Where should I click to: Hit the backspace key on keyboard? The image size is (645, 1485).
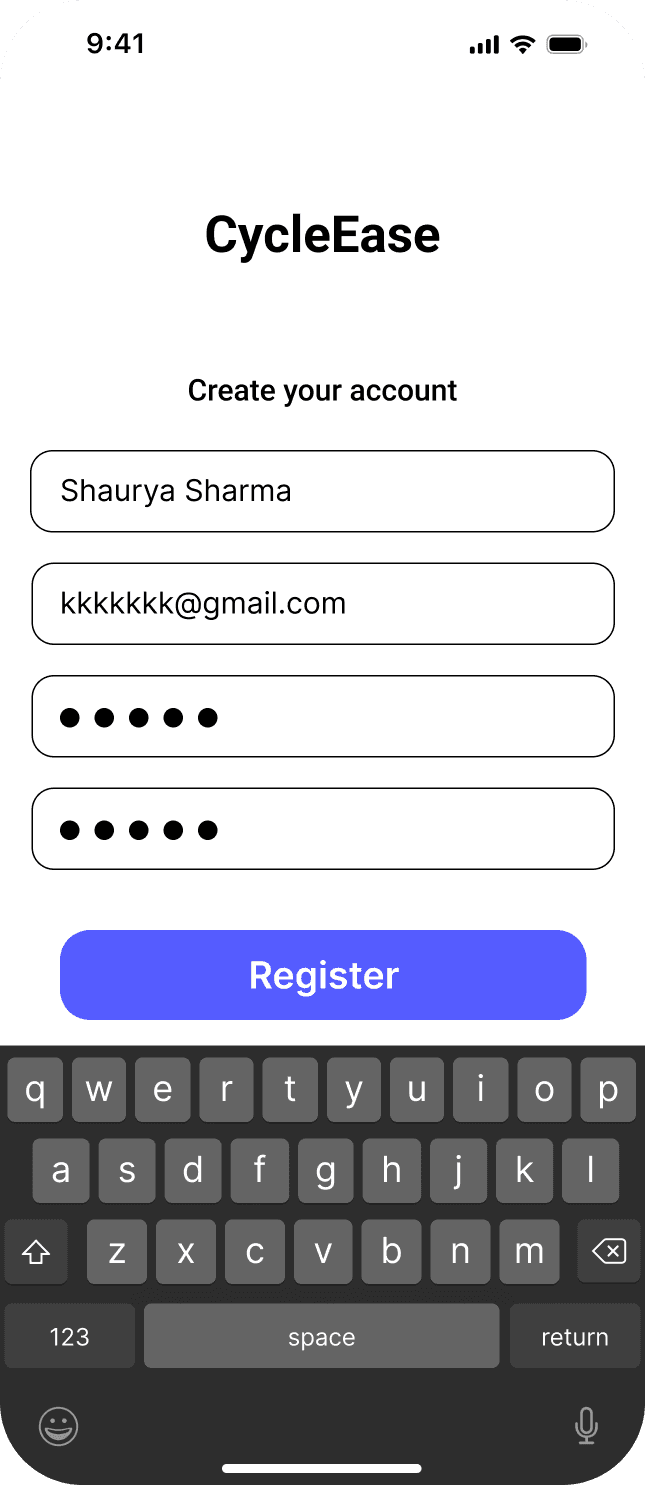pyautogui.click(x=608, y=1251)
